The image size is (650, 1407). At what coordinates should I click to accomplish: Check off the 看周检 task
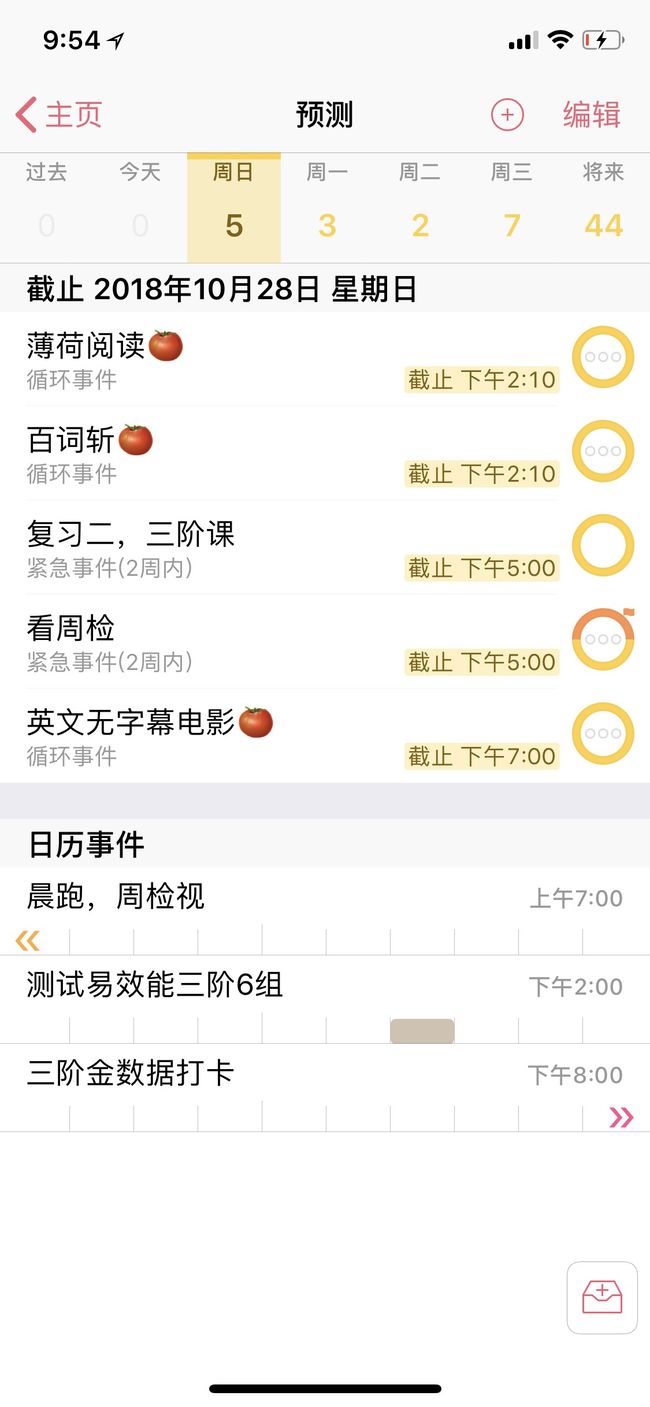(x=603, y=639)
